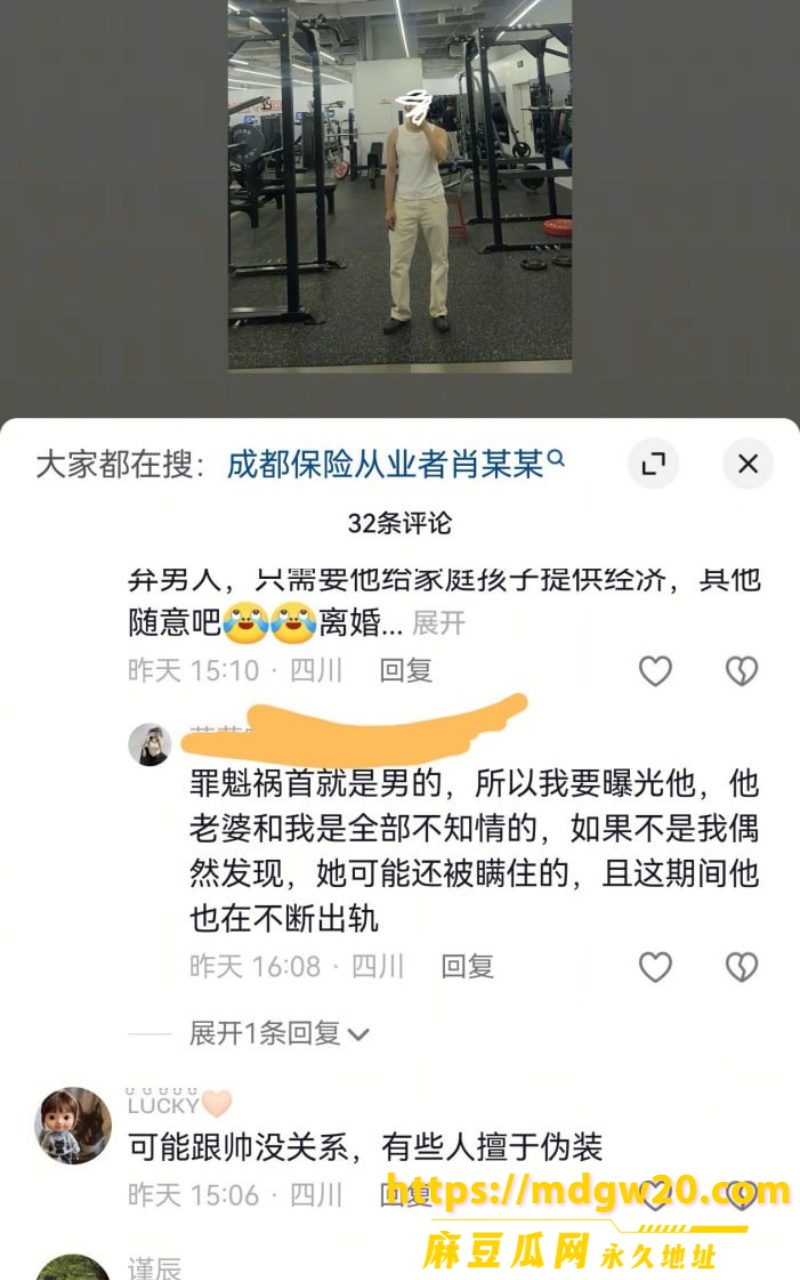Expand 展开1条回复 to show the reply
The image size is (800, 1280).
279,1033
